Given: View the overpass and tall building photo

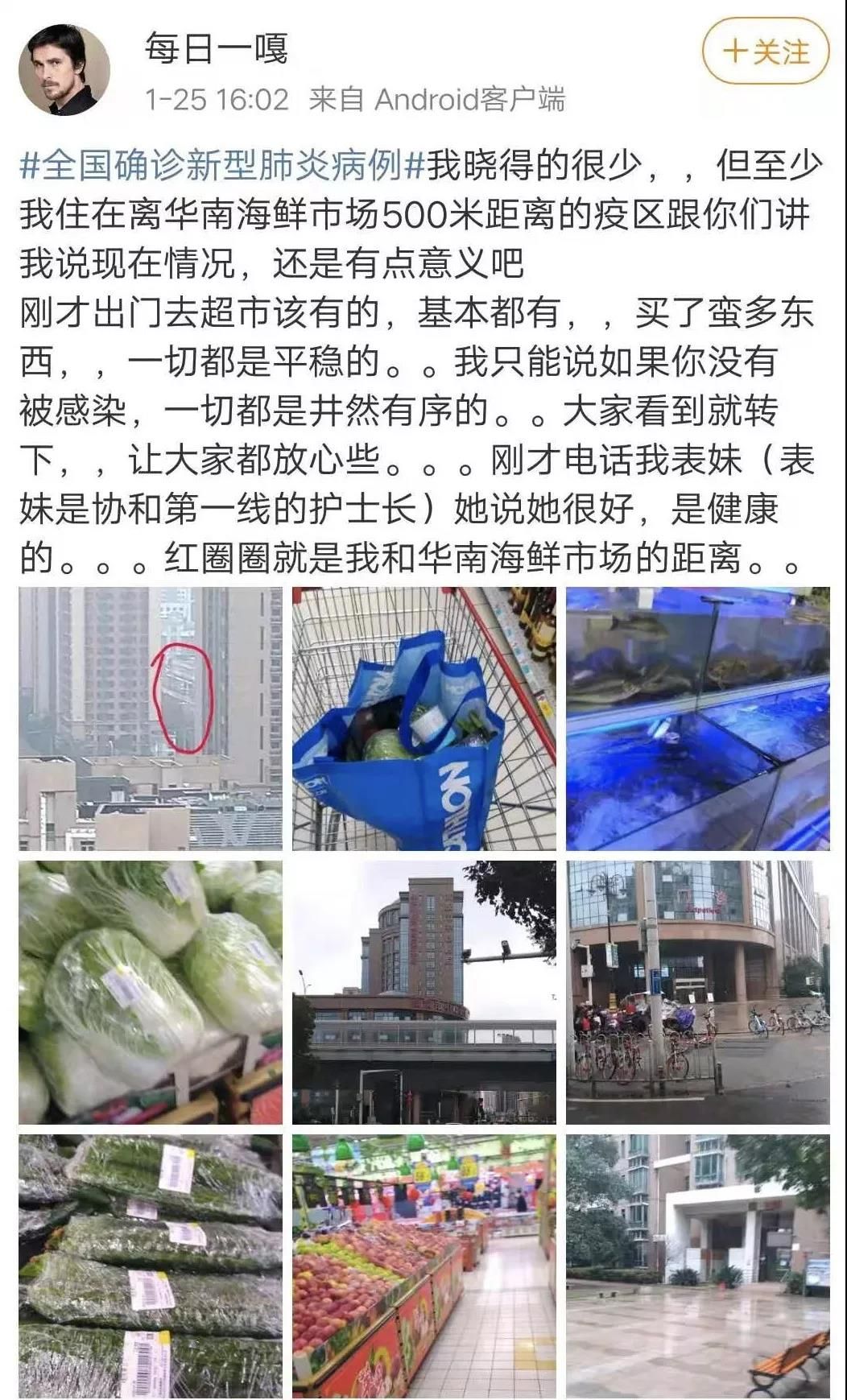Looking at the screenshot, I should pyautogui.click(x=423, y=992).
